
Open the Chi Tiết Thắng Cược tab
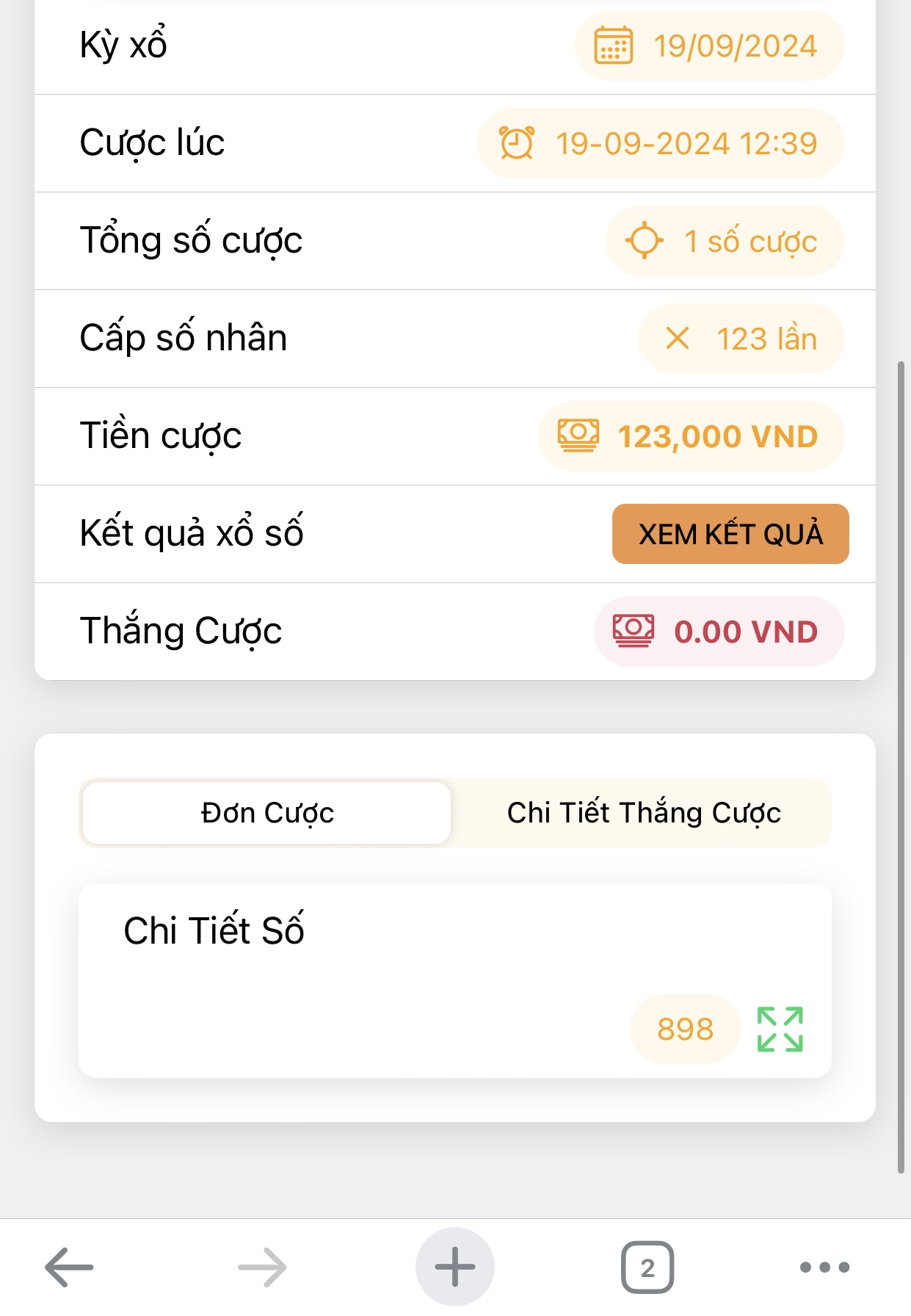click(x=643, y=813)
